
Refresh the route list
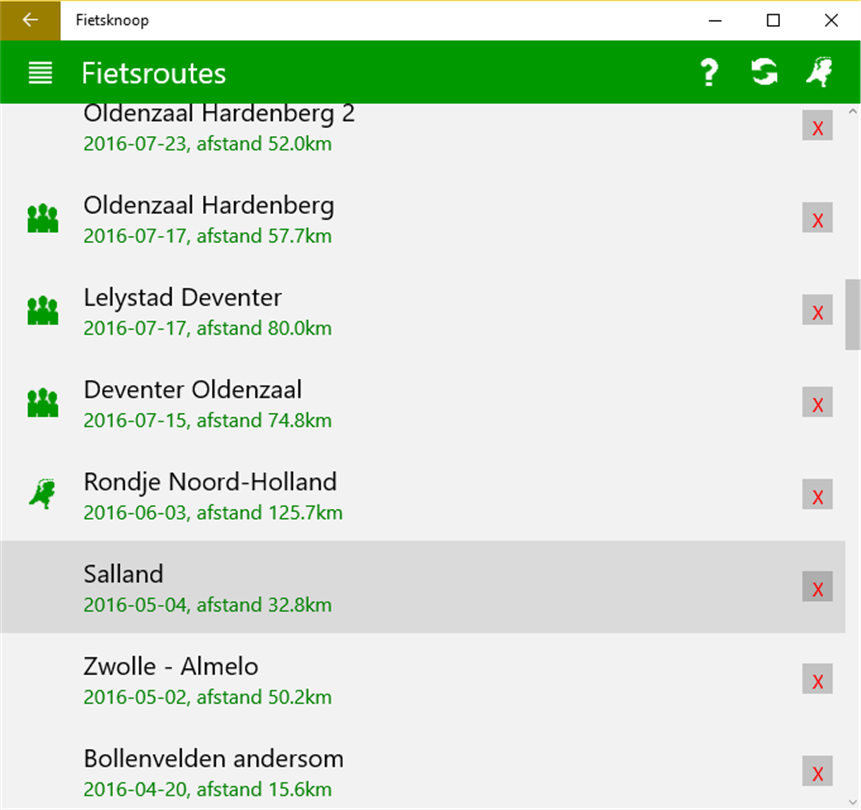(765, 73)
